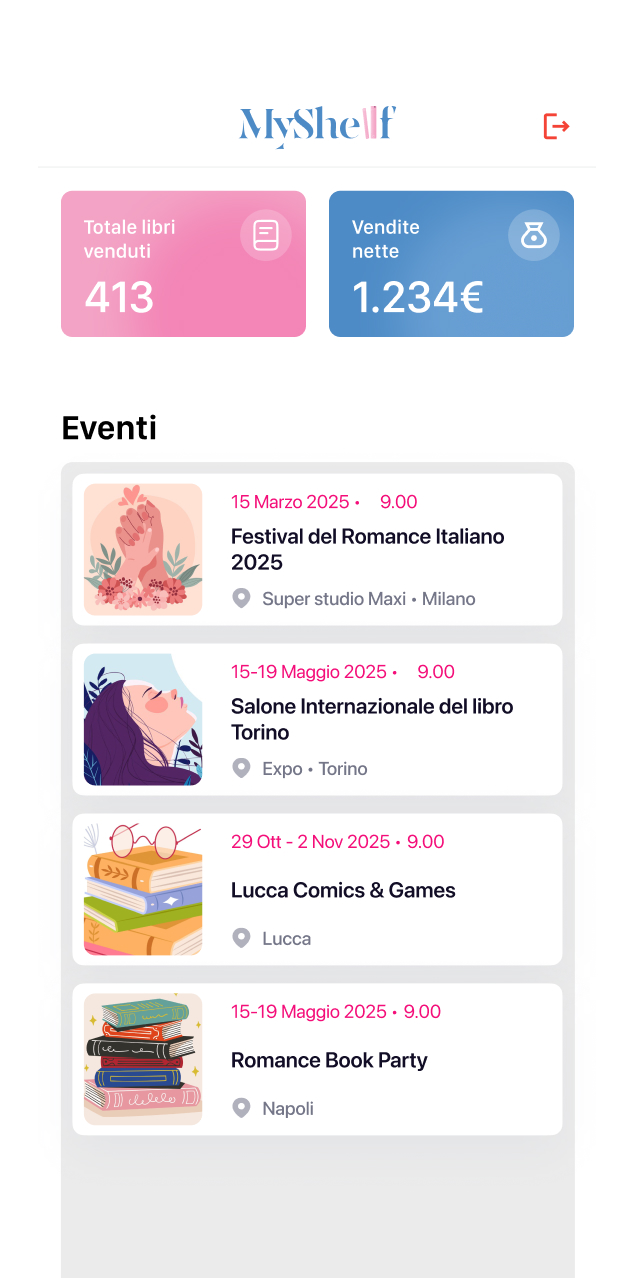Open the Totale libri venduti card

tap(183, 264)
